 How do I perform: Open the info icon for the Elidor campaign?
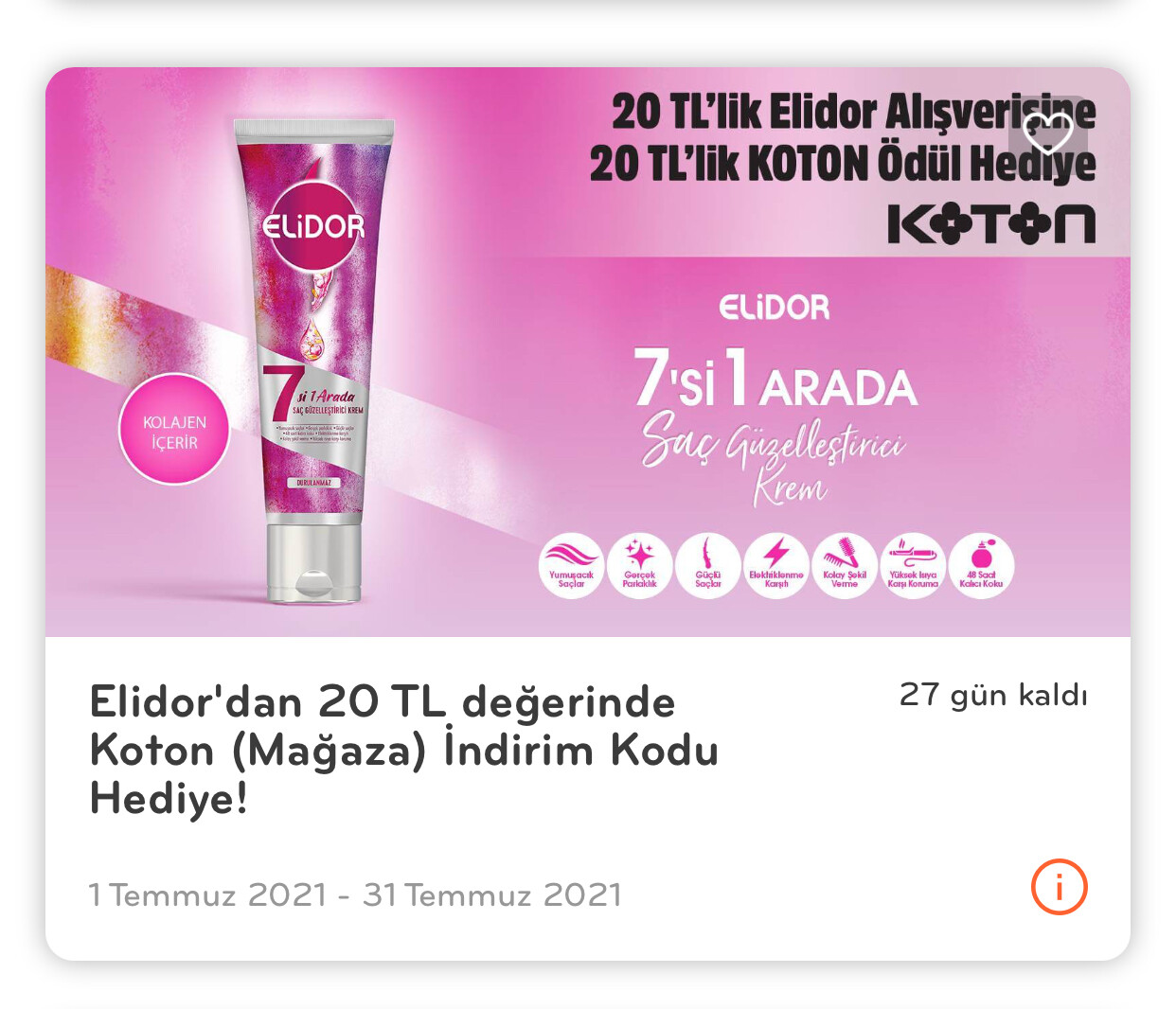1059,887
